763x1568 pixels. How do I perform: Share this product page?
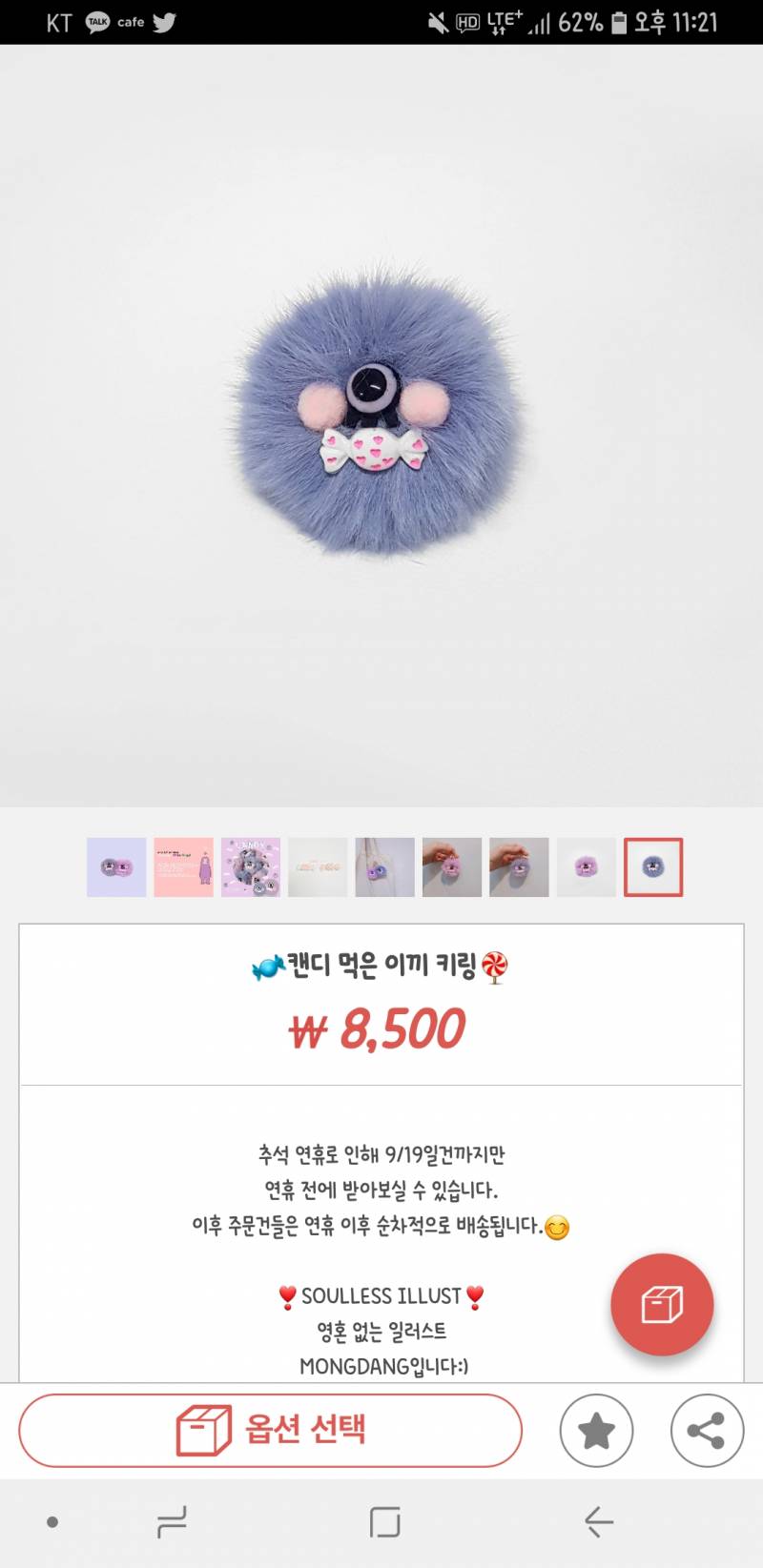(x=707, y=1430)
